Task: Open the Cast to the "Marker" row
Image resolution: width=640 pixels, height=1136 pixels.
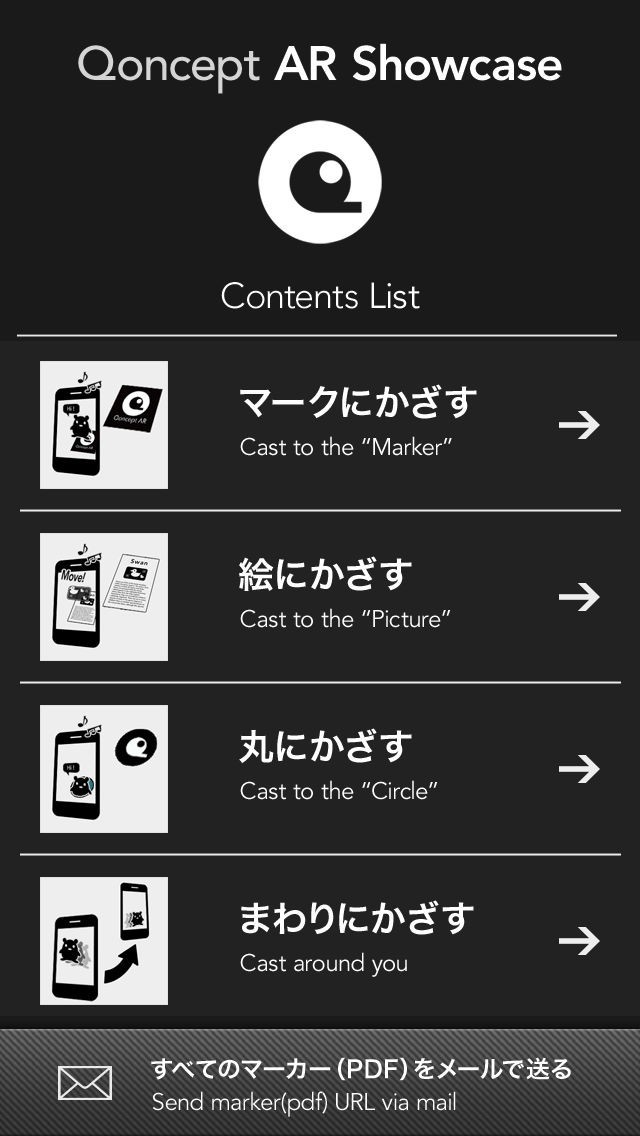Action: click(320, 425)
